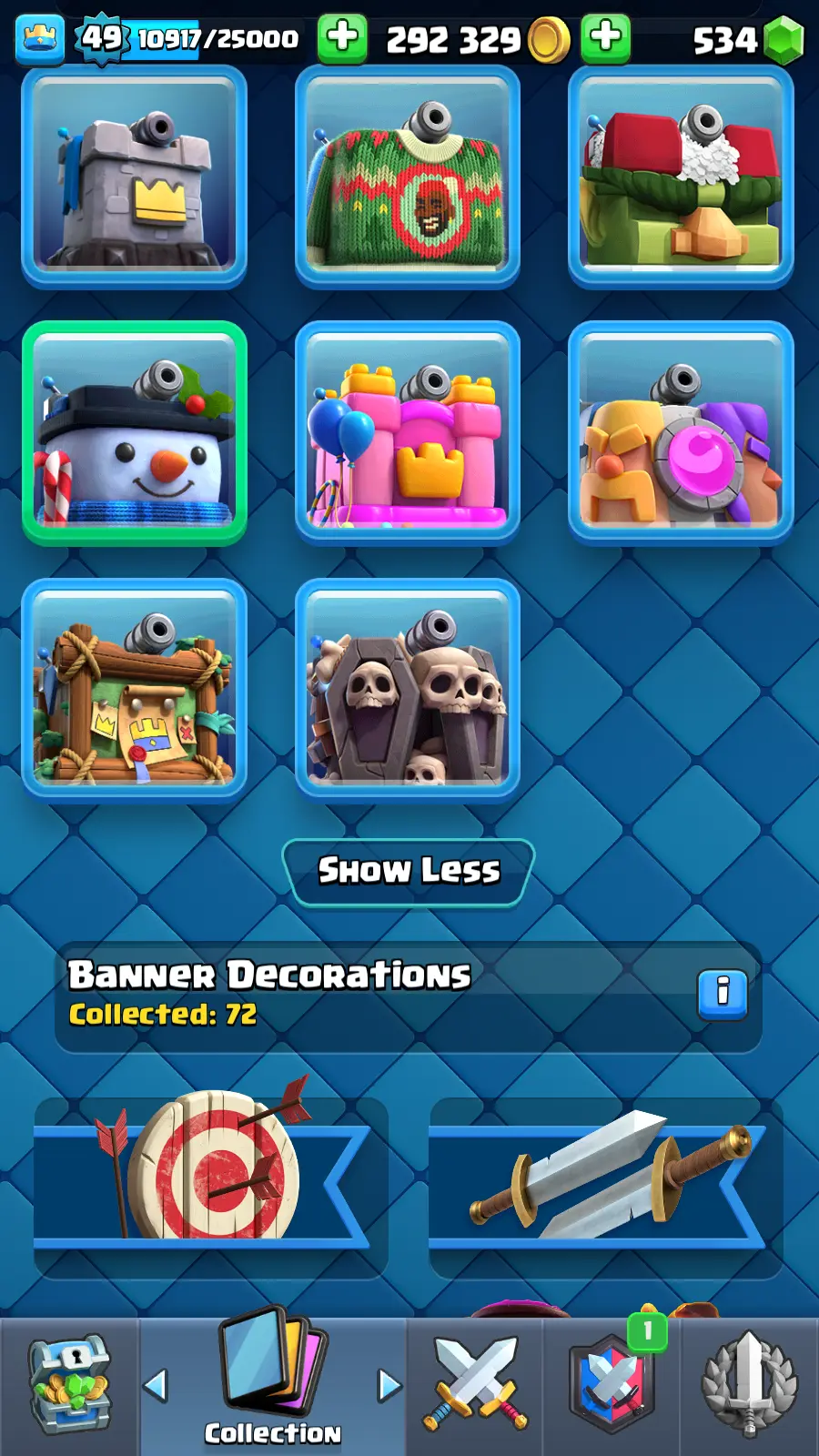Select the pink bouncy castle tower skin
The height and width of the screenshot is (1456, 819).
coord(408,434)
